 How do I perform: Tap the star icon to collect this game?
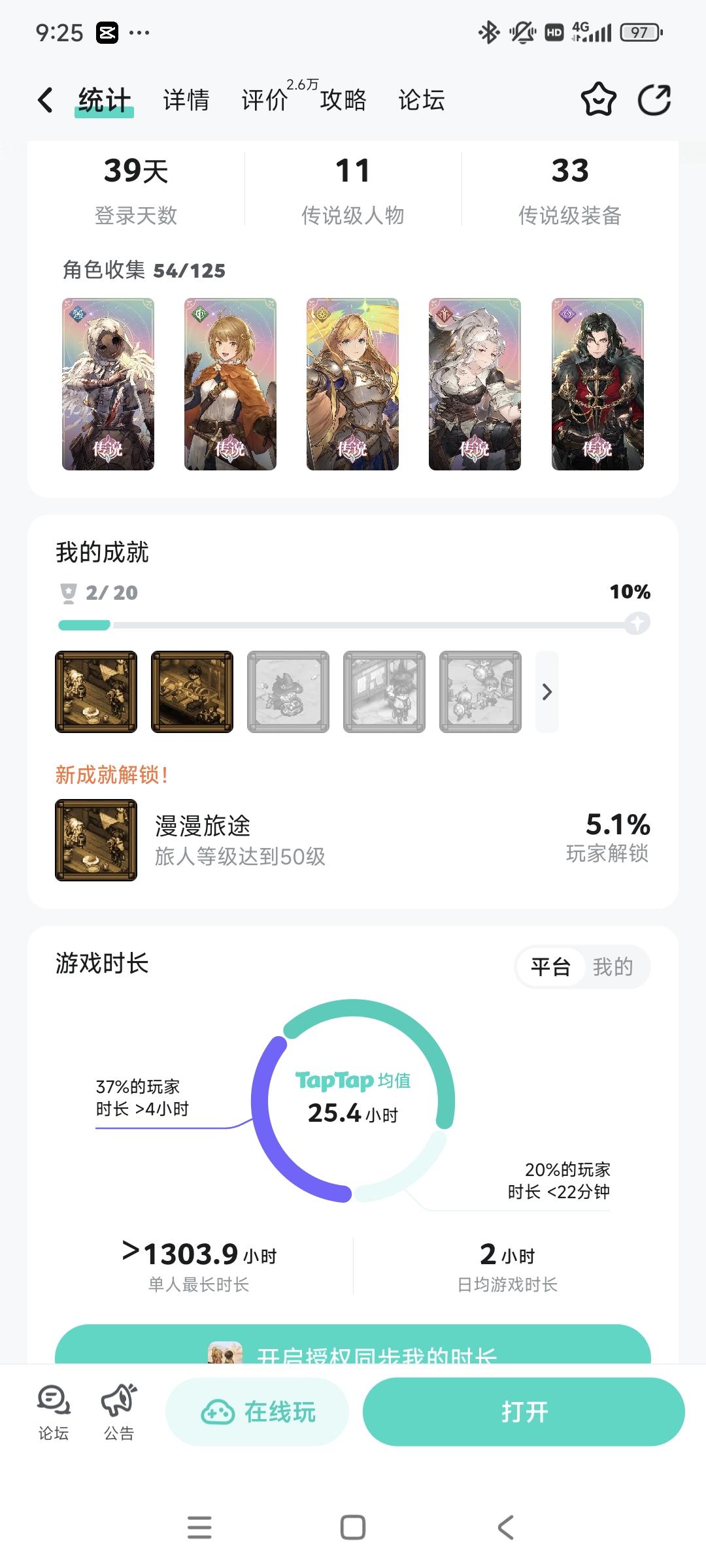[x=600, y=99]
